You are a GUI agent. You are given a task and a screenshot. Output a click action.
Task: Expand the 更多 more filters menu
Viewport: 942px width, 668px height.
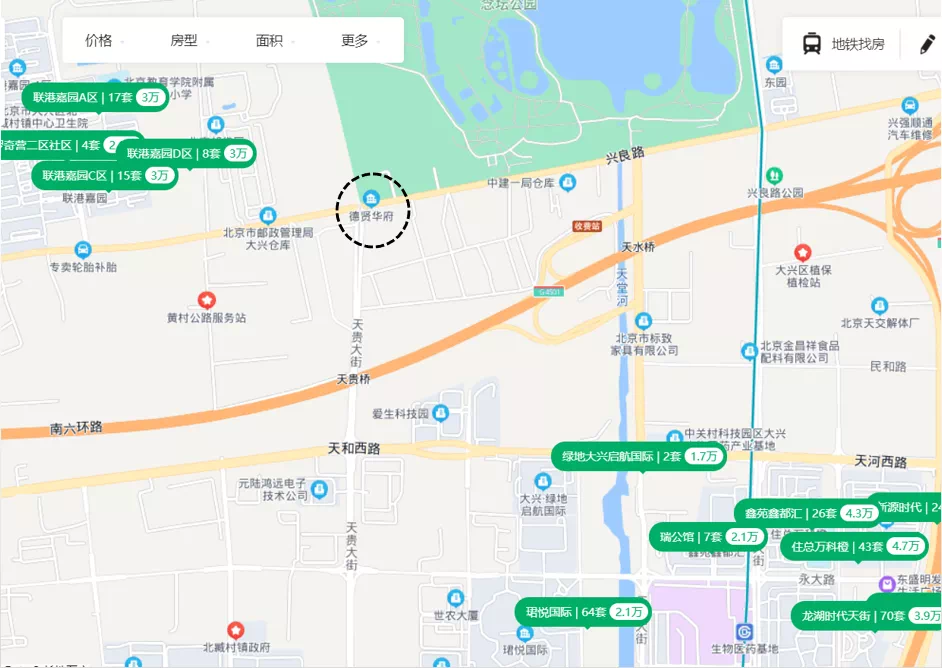(x=360, y=41)
